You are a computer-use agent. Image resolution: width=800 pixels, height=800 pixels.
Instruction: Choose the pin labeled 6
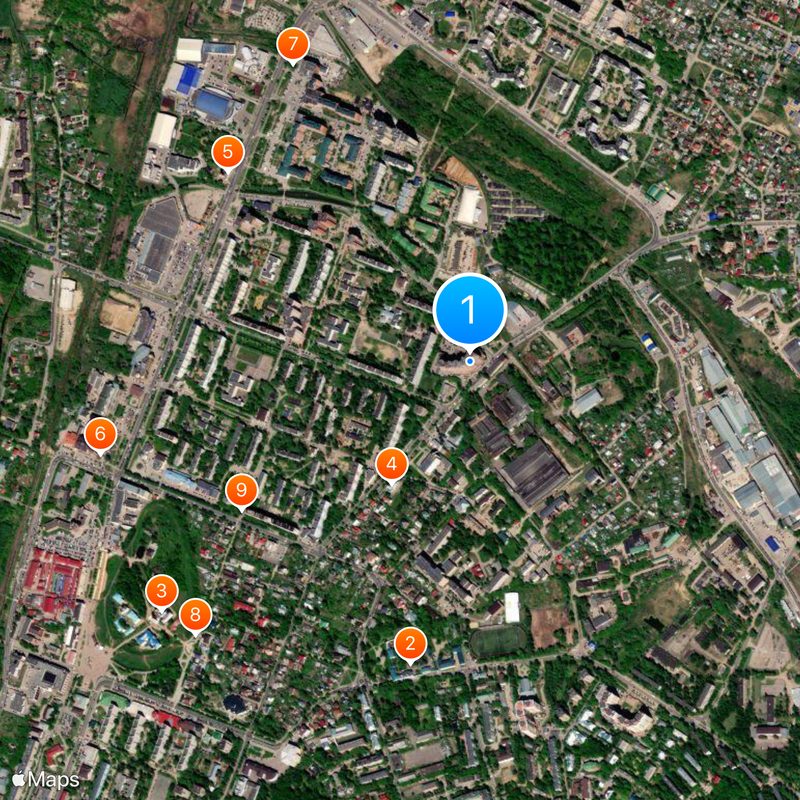pyautogui.click(x=100, y=435)
